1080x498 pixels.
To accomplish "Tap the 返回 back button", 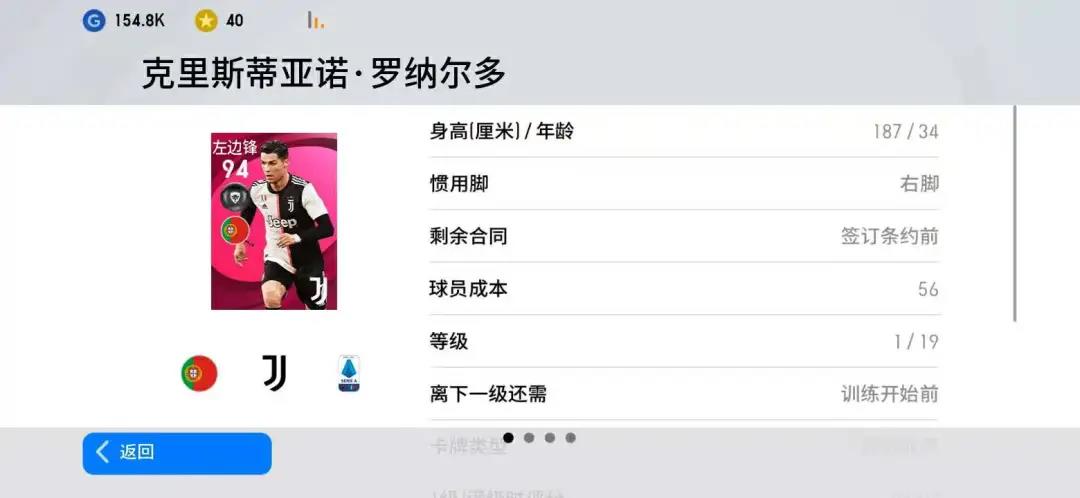I will coord(177,453).
